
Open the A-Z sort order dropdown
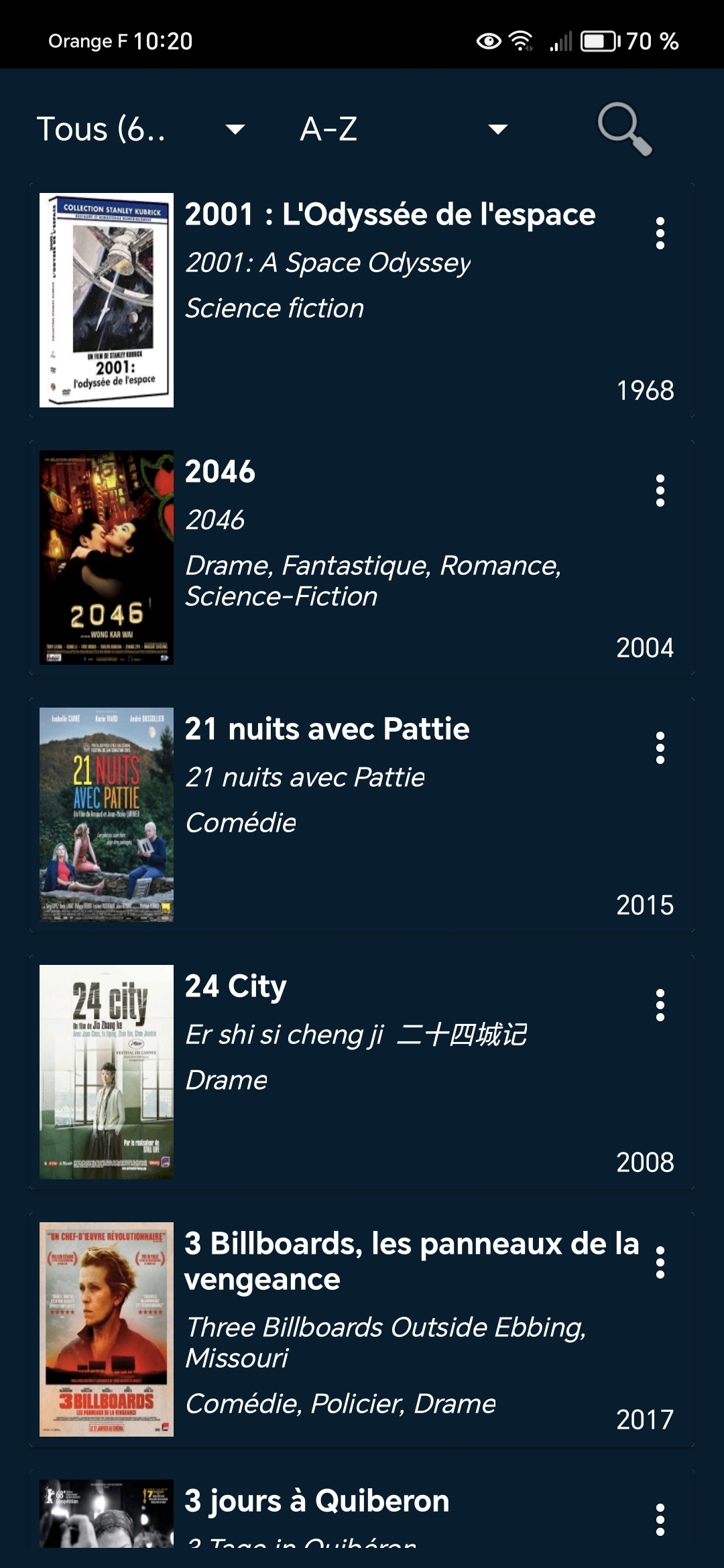click(x=404, y=129)
